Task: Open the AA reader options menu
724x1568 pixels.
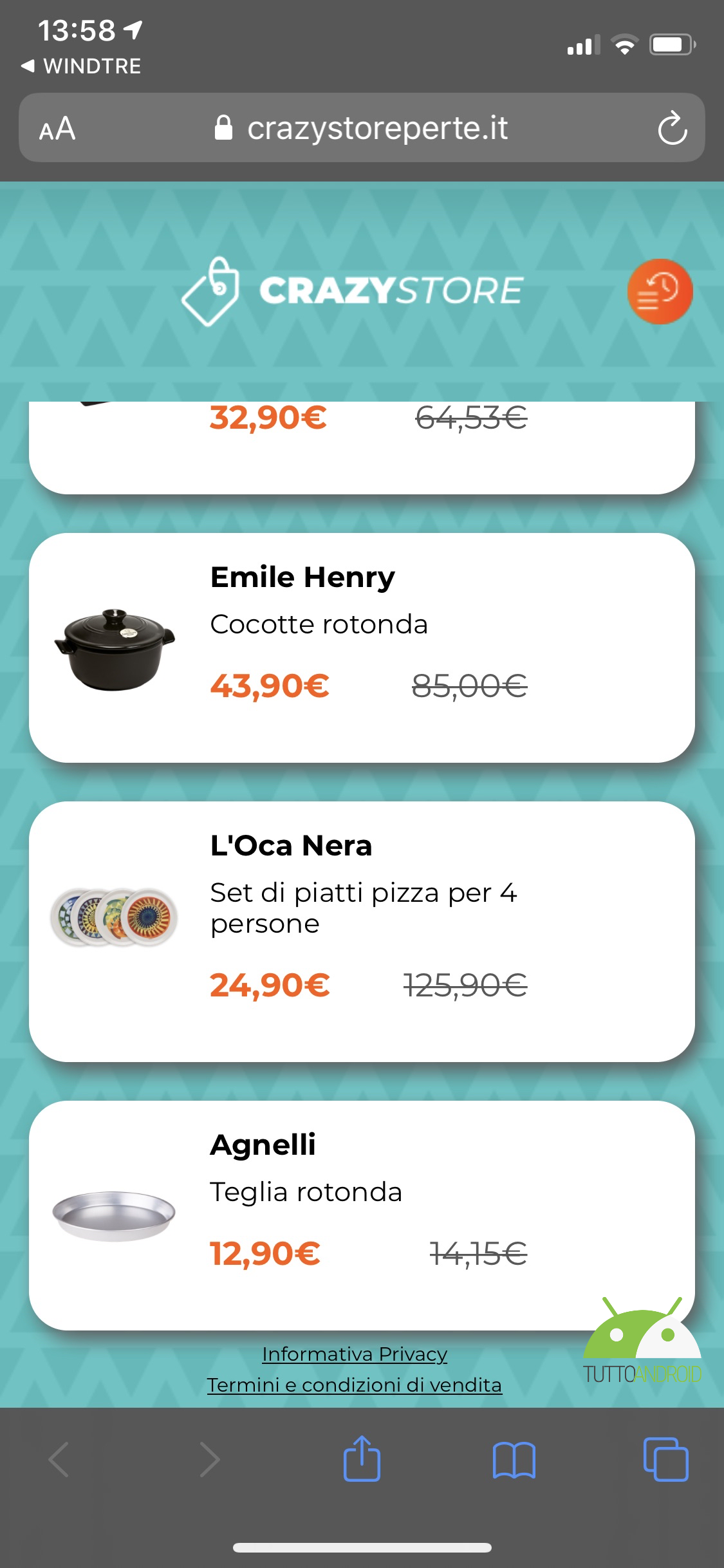Action: click(x=57, y=129)
